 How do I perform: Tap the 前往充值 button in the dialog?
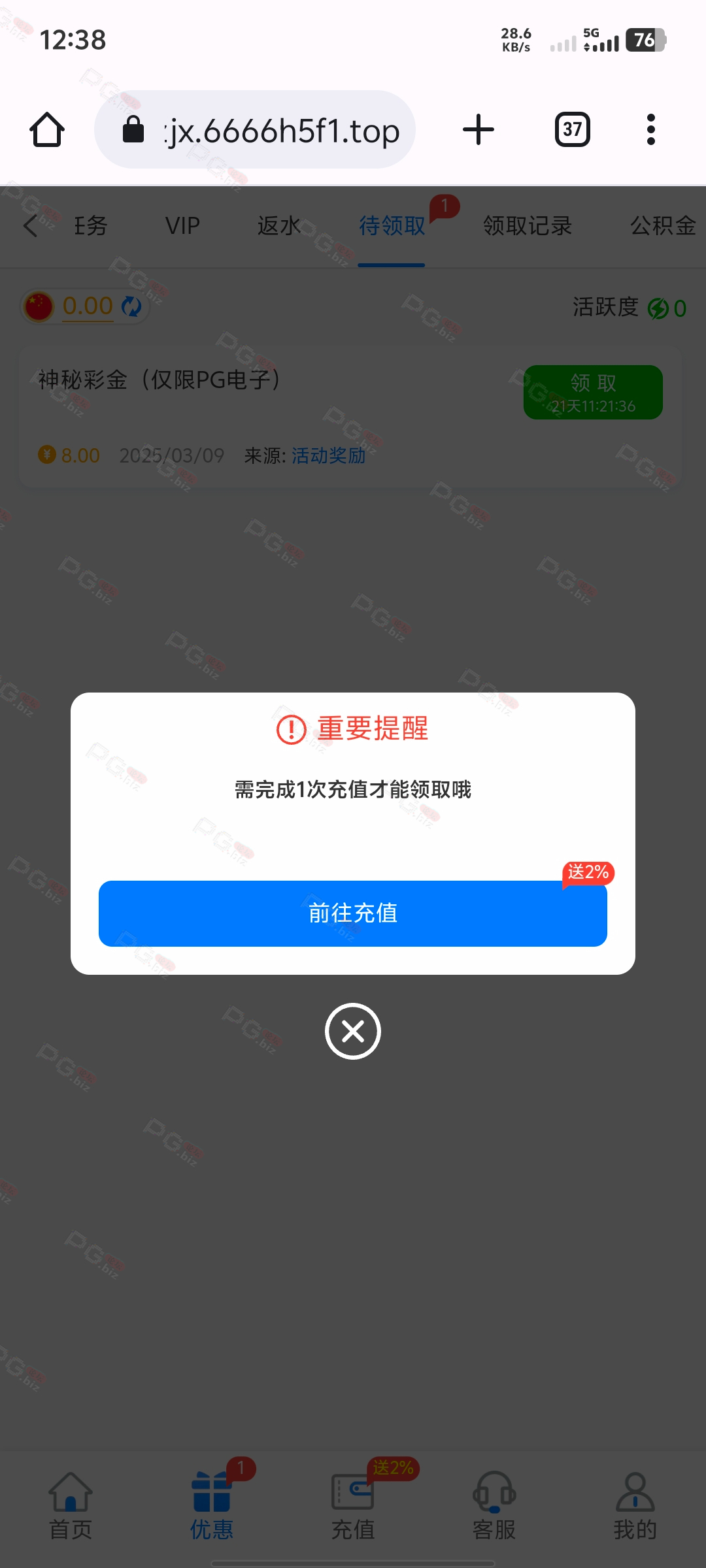(x=353, y=913)
